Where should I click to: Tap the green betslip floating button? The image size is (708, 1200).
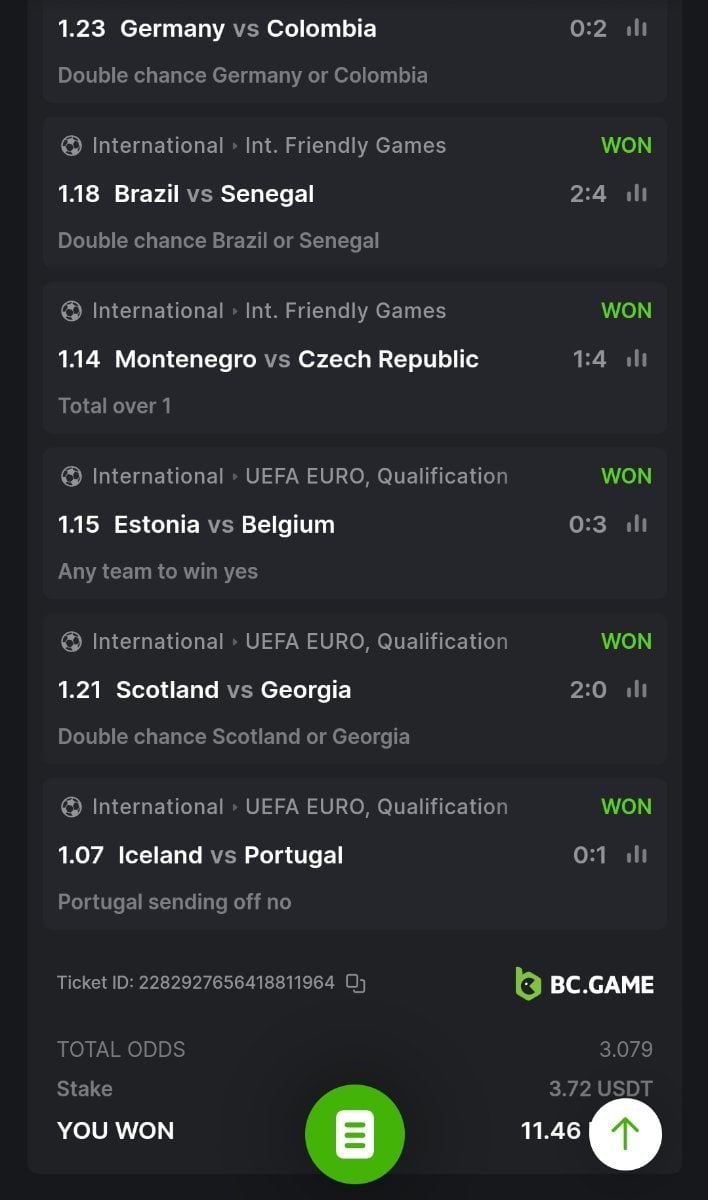point(354,1135)
